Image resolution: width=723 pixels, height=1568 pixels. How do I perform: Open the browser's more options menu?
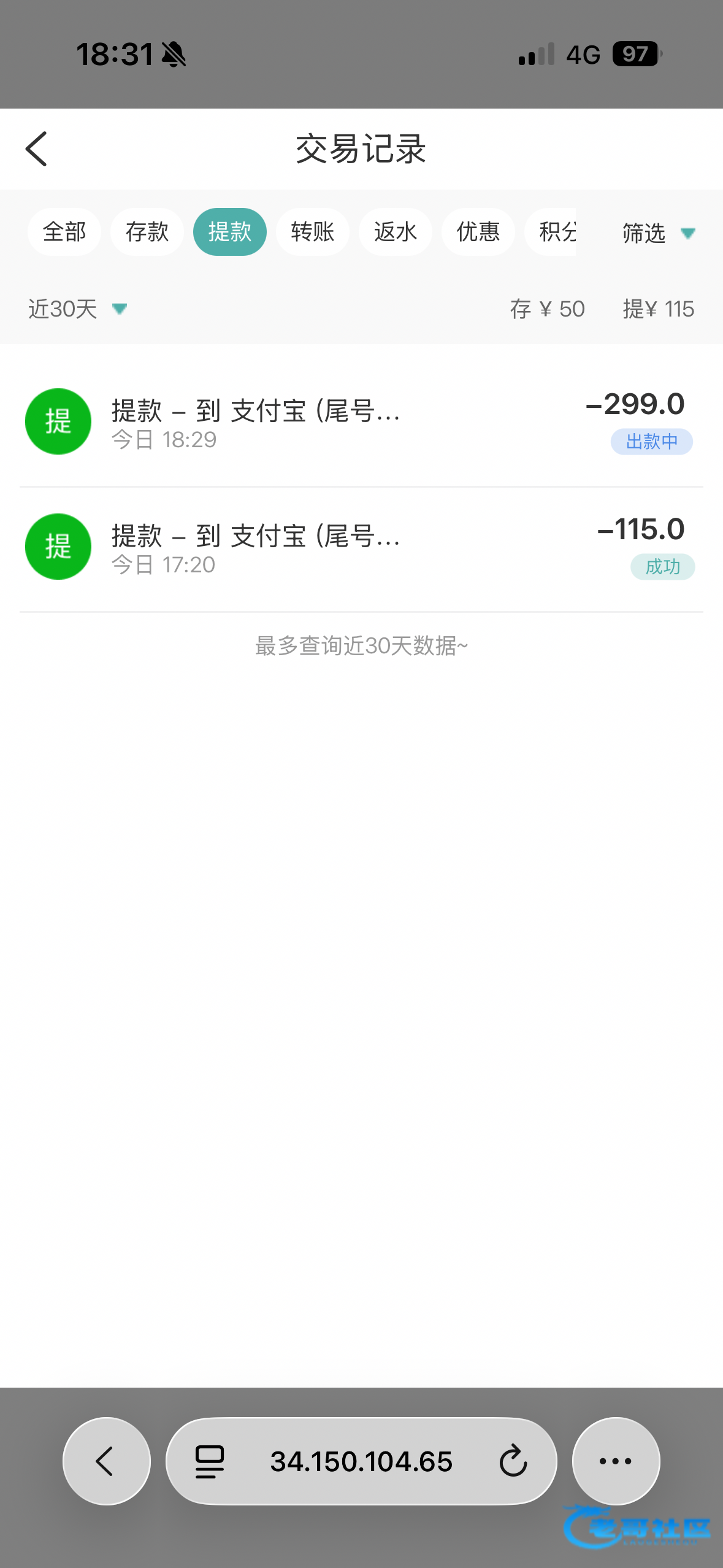(616, 1461)
